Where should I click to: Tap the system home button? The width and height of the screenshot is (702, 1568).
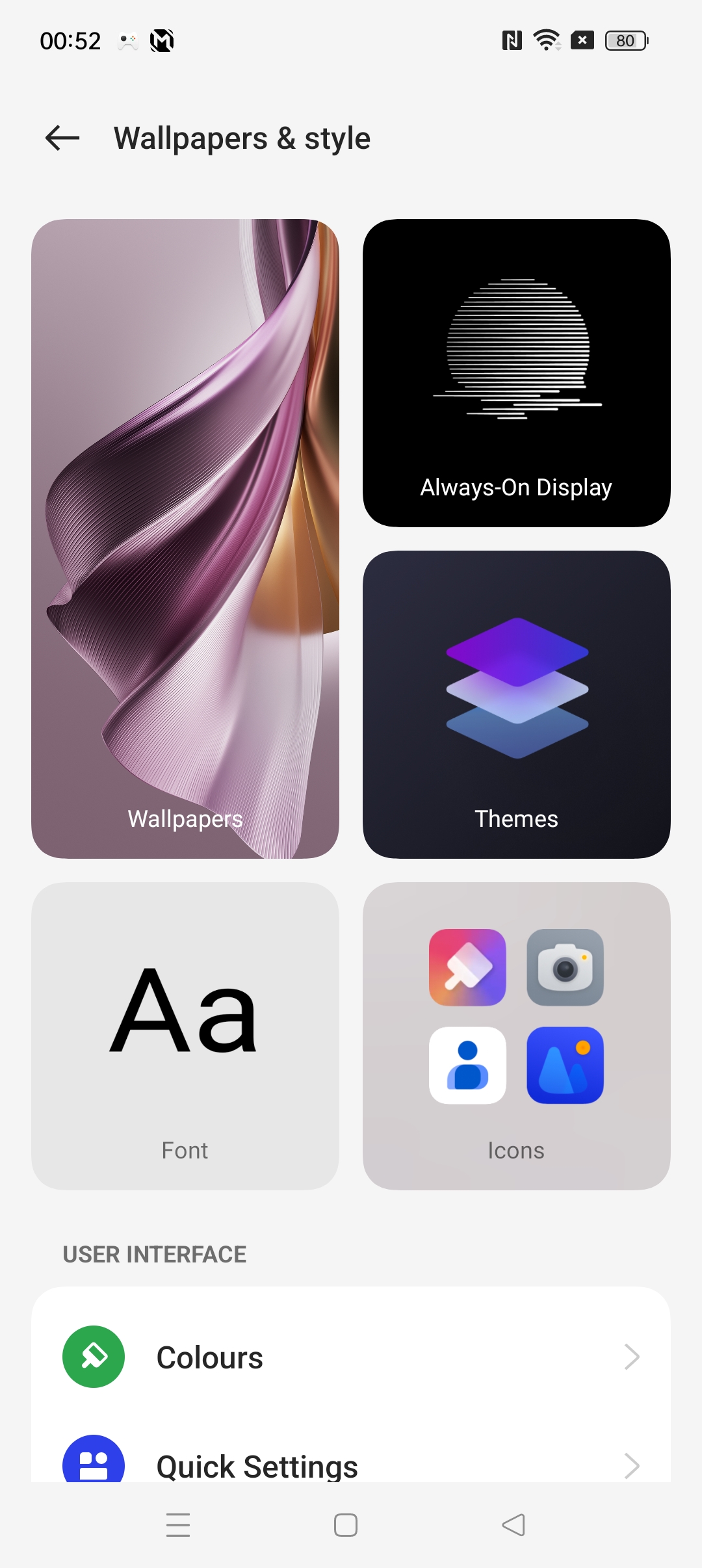point(346,1525)
